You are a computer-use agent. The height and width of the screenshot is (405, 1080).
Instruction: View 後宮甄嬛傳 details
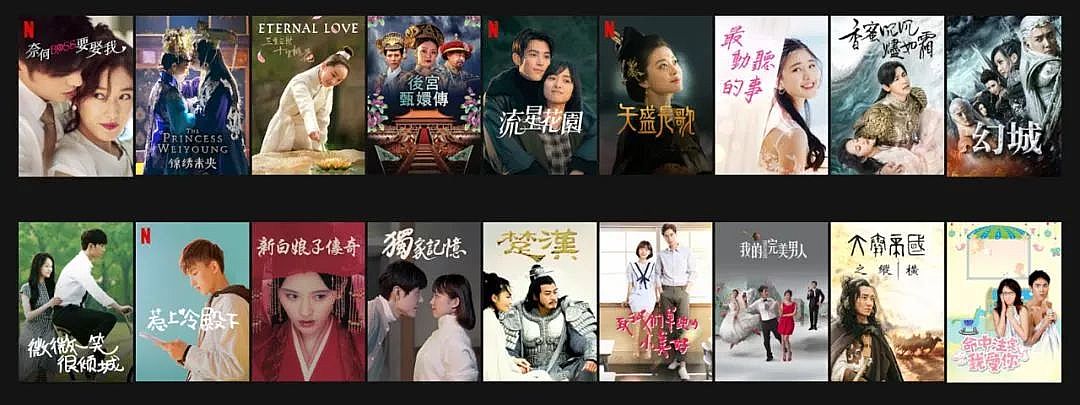[x=423, y=96]
